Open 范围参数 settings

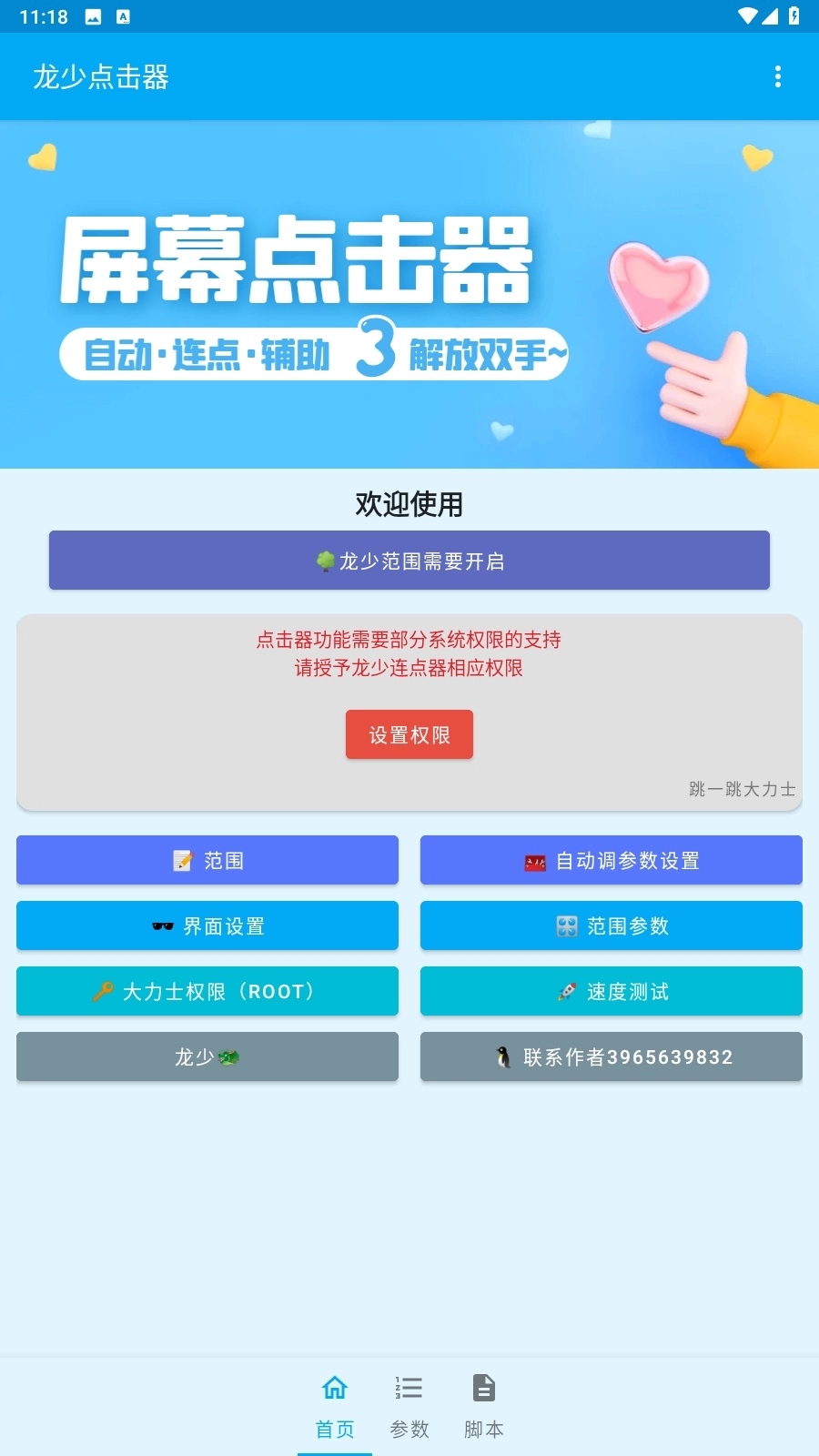(612, 925)
